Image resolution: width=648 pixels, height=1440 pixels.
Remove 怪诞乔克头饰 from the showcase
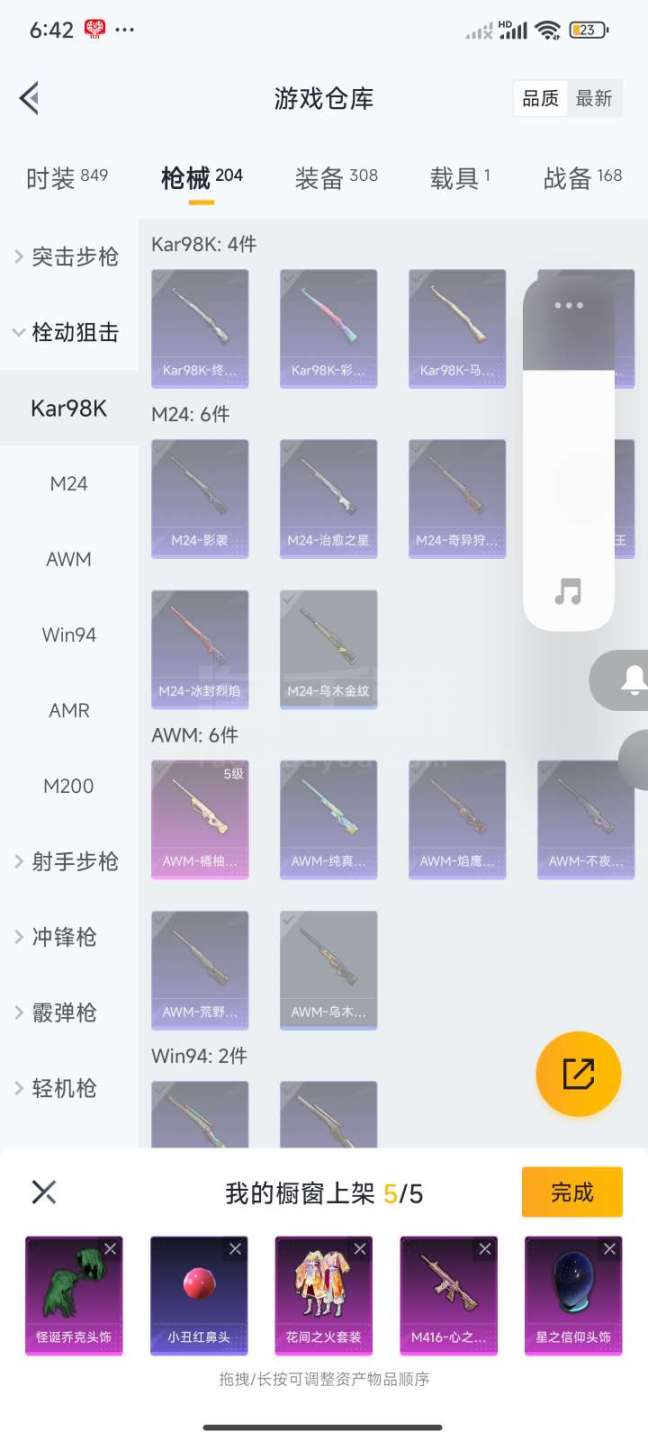110,1249
